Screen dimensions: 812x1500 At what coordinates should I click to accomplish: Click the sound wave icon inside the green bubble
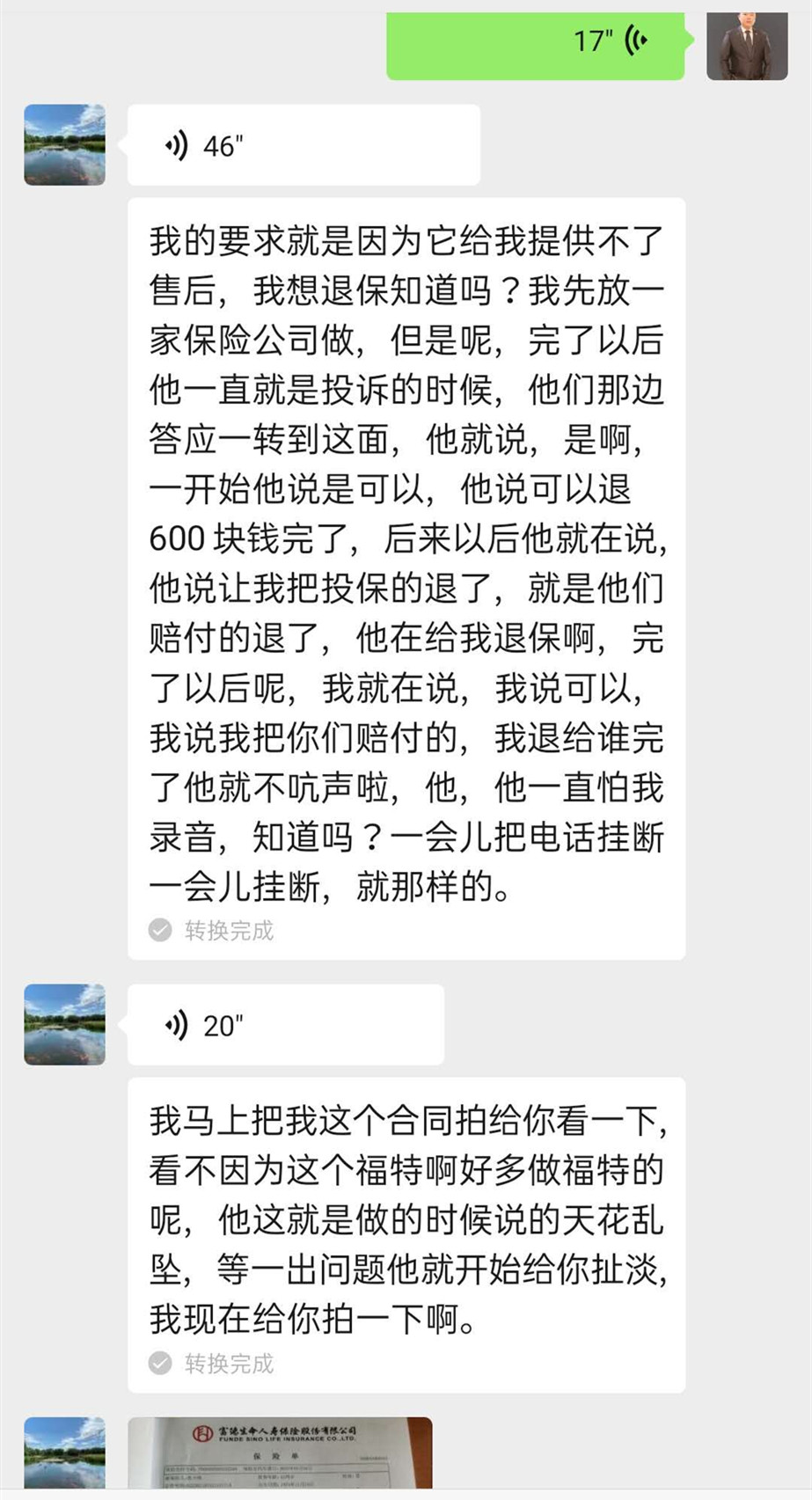pos(635,40)
